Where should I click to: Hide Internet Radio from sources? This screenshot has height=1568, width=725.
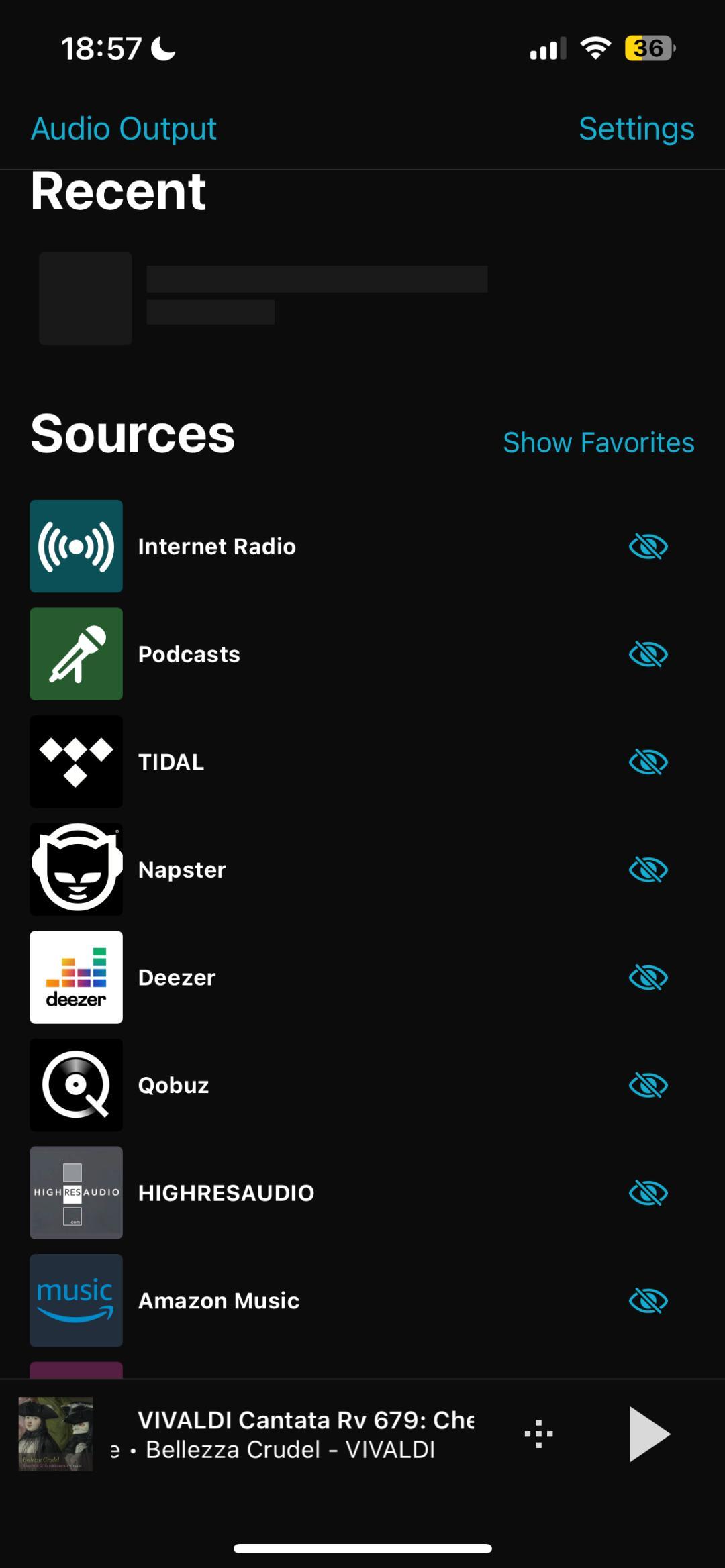(648, 547)
